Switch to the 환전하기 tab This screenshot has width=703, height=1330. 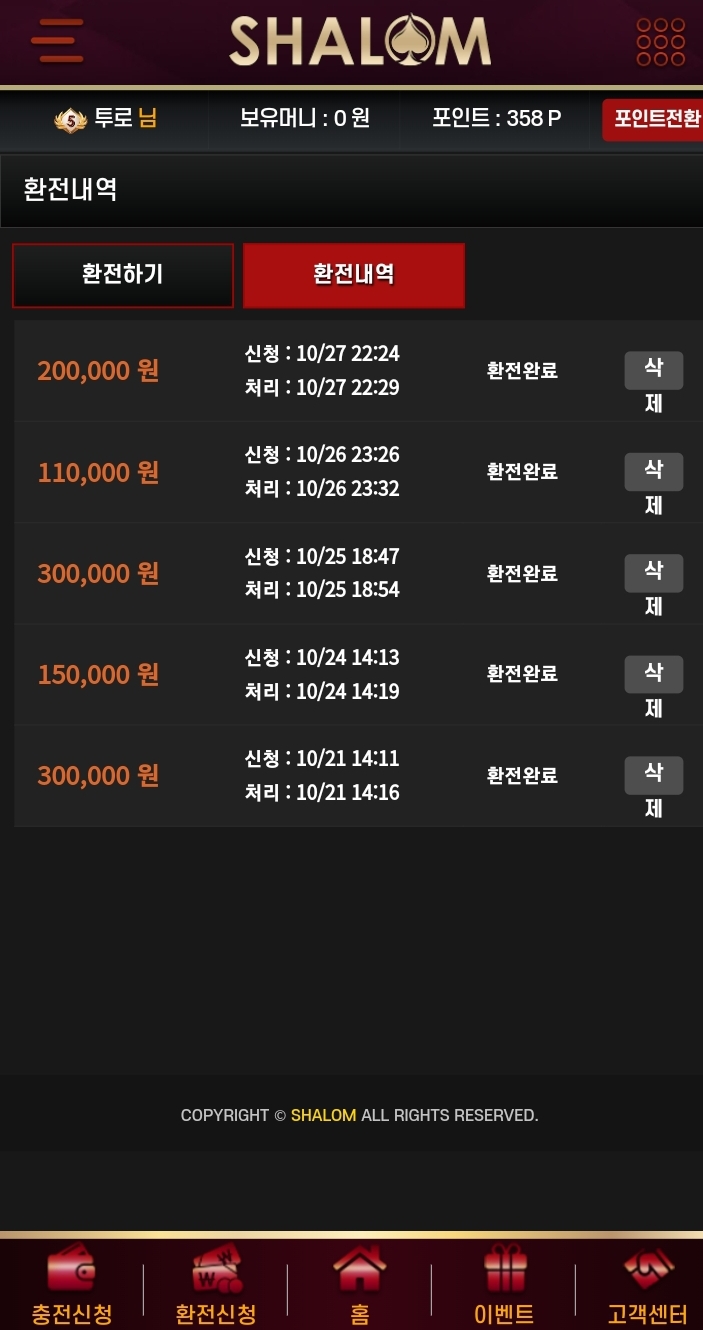pos(123,275)
